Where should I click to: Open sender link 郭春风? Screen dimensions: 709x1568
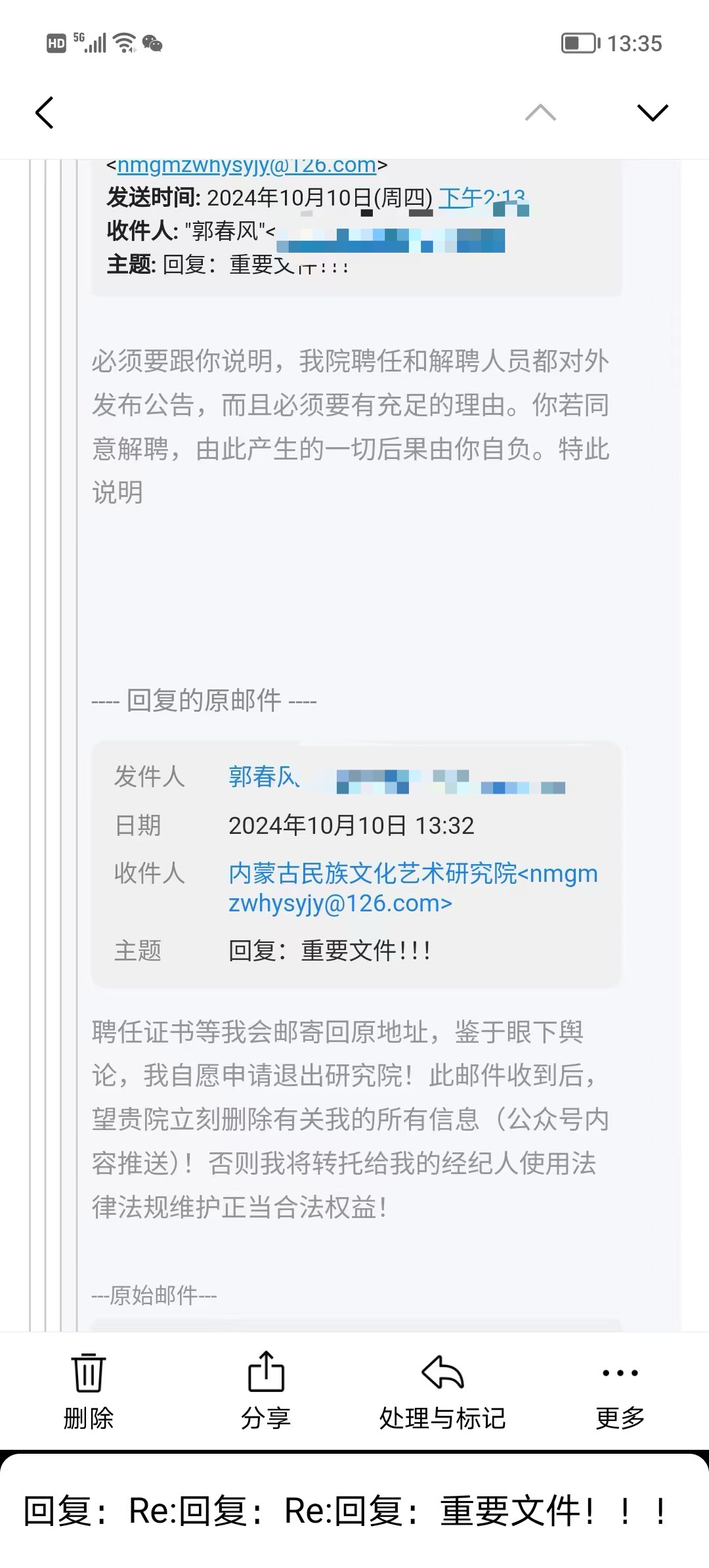point(263,777)
